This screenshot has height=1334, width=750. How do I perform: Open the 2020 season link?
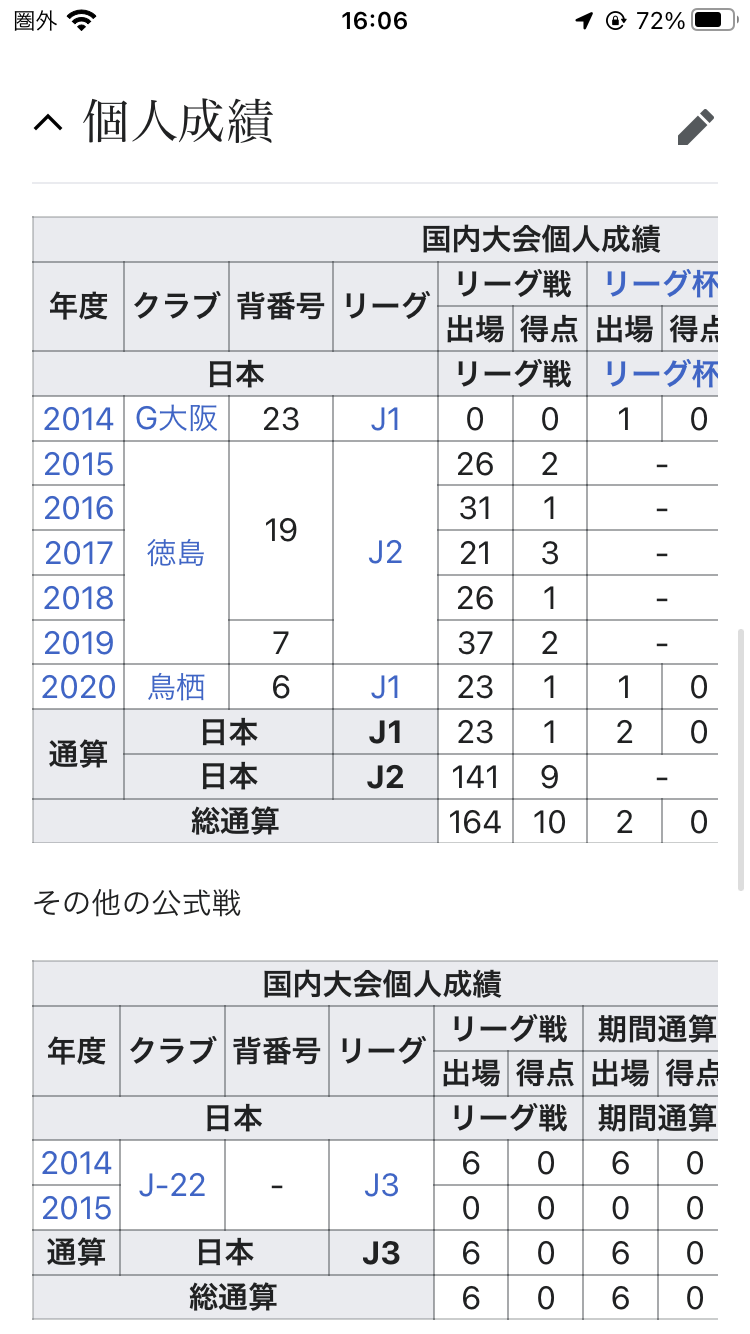(78, 687)
